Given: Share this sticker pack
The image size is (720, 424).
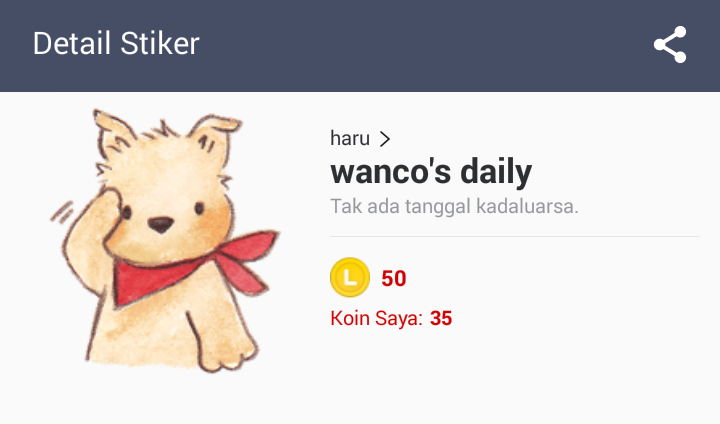Looking at the screenshot, I should [669, 45].
